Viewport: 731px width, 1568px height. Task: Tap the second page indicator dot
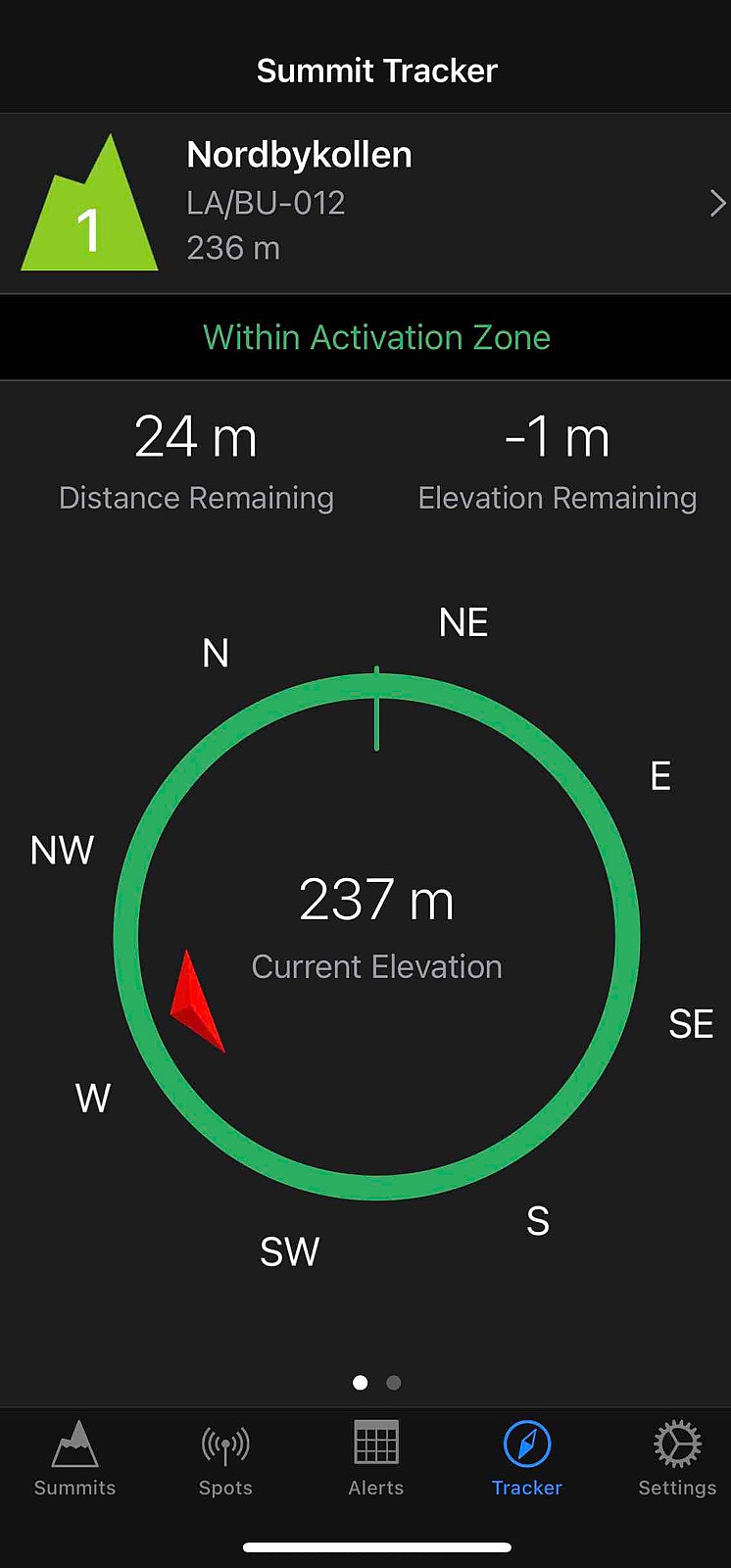pyautogui.click(x=394, y=1383)
